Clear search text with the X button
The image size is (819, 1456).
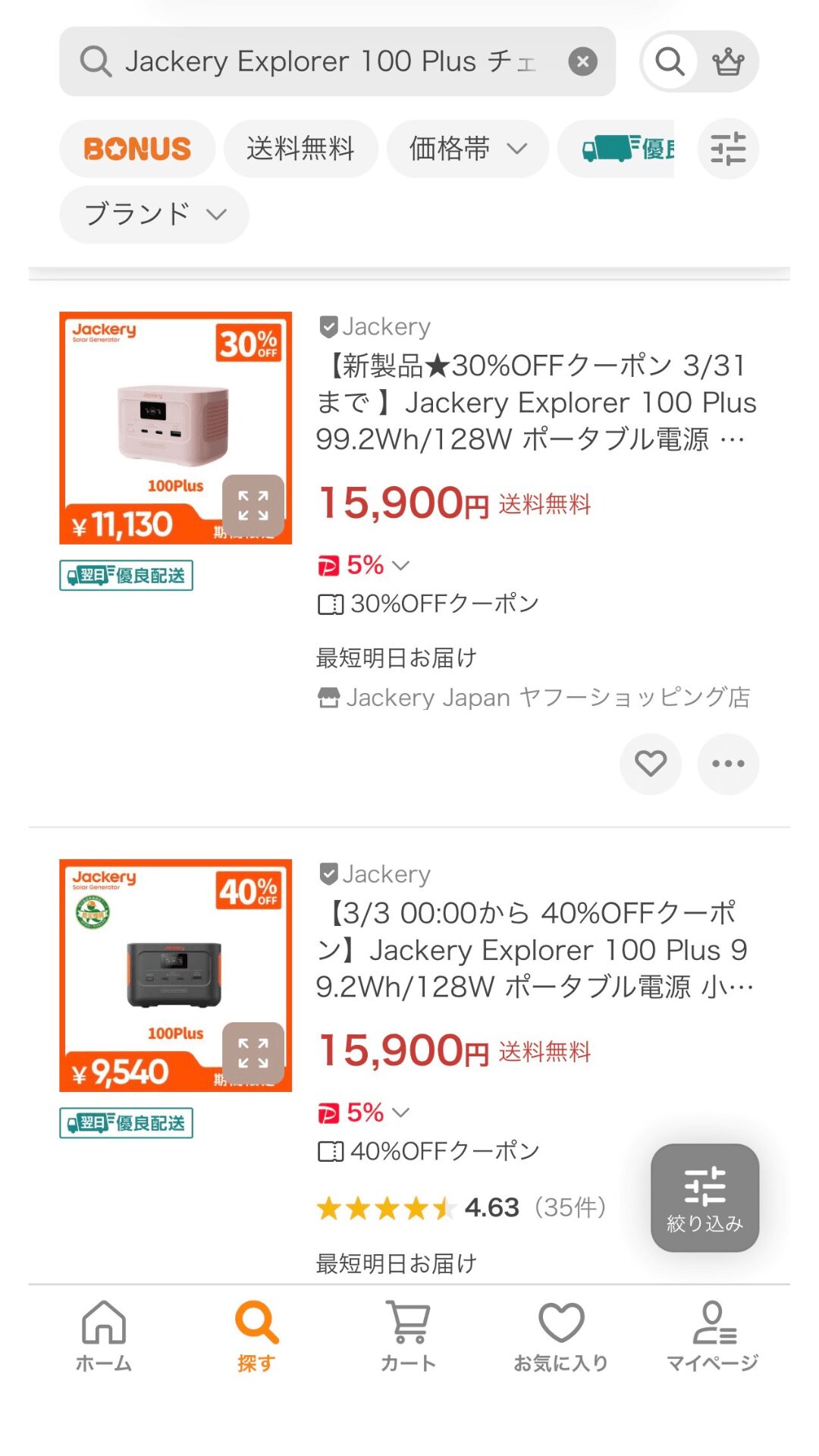(x=582, y=61)
